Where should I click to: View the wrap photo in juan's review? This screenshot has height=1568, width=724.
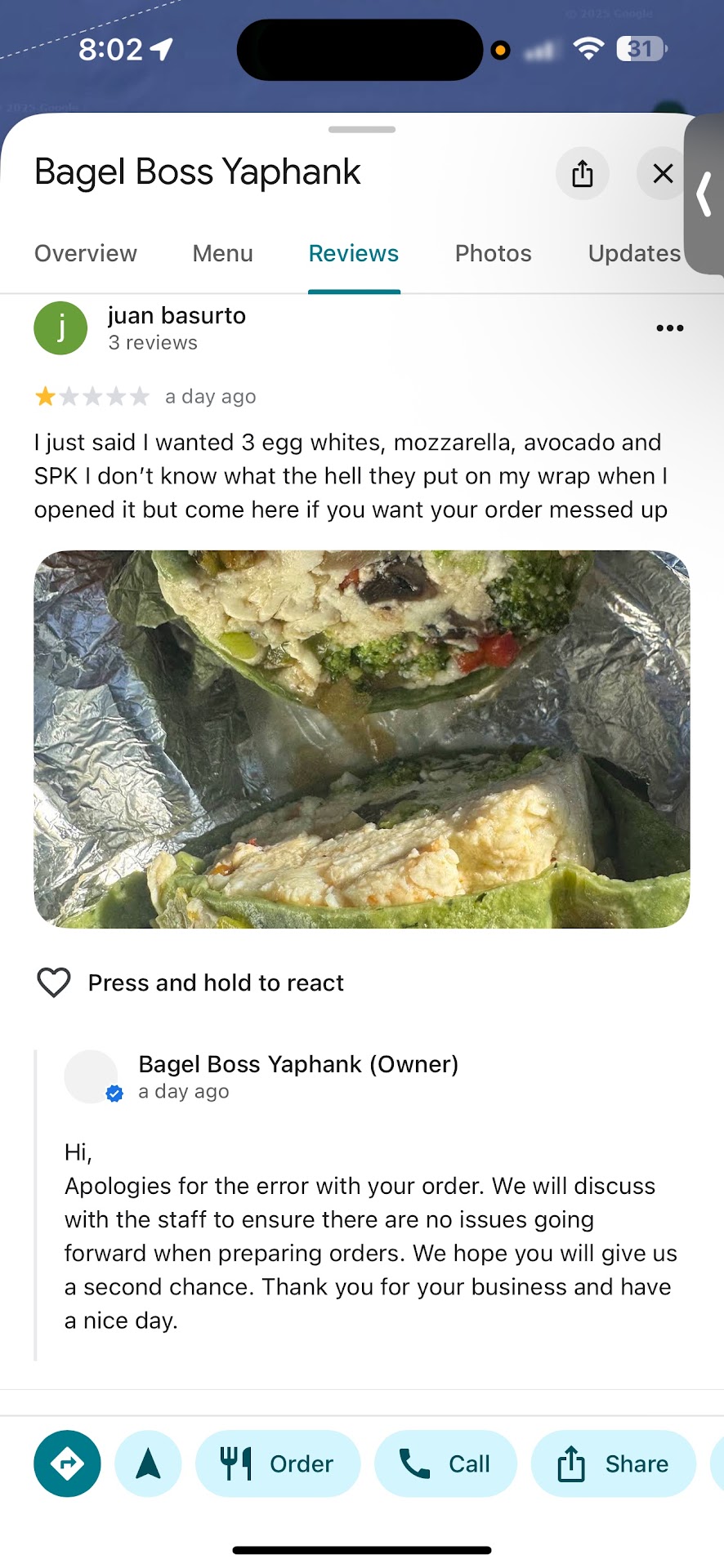361,739
